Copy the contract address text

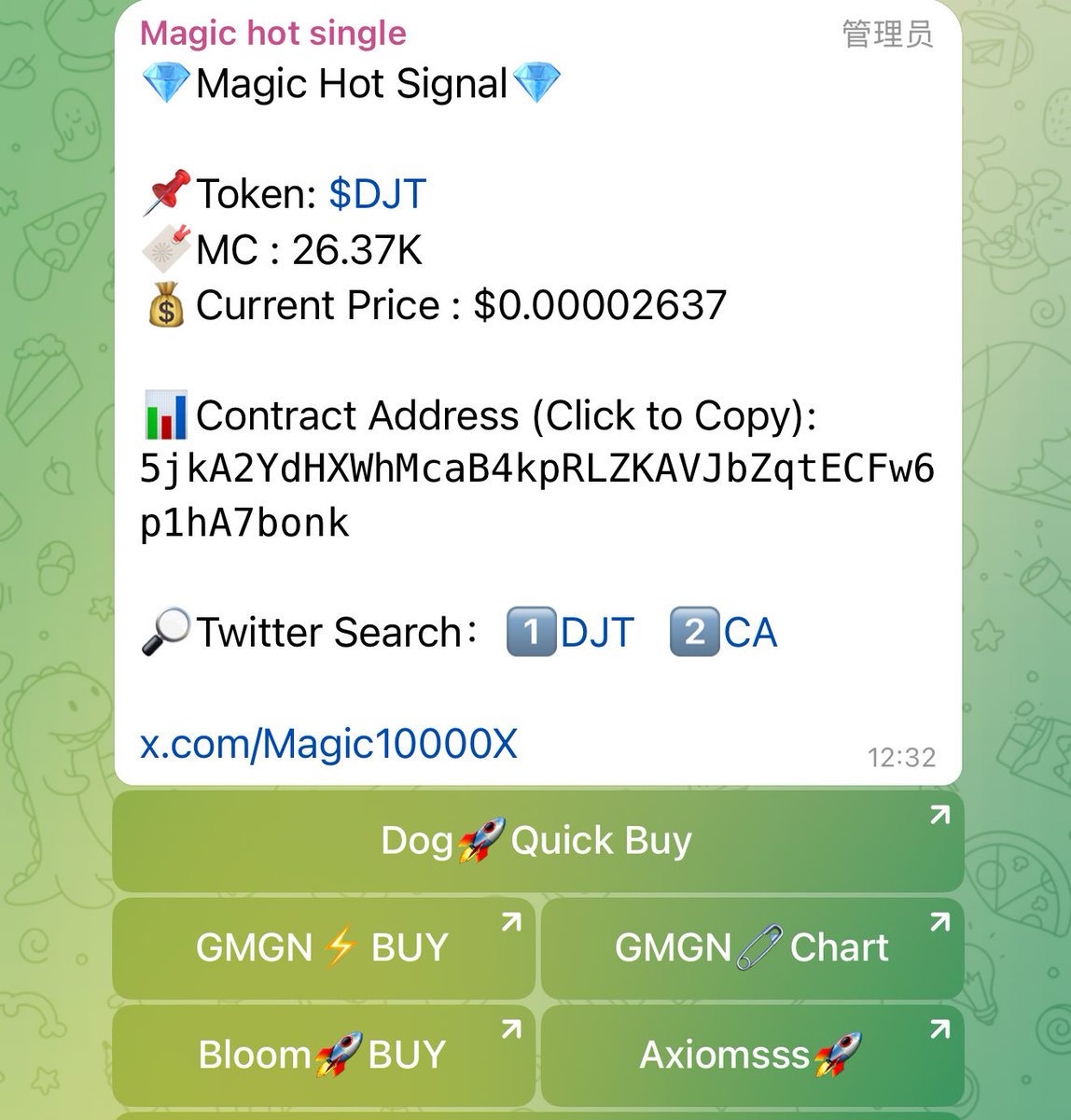pyautogui.click(x=536, y=495)
